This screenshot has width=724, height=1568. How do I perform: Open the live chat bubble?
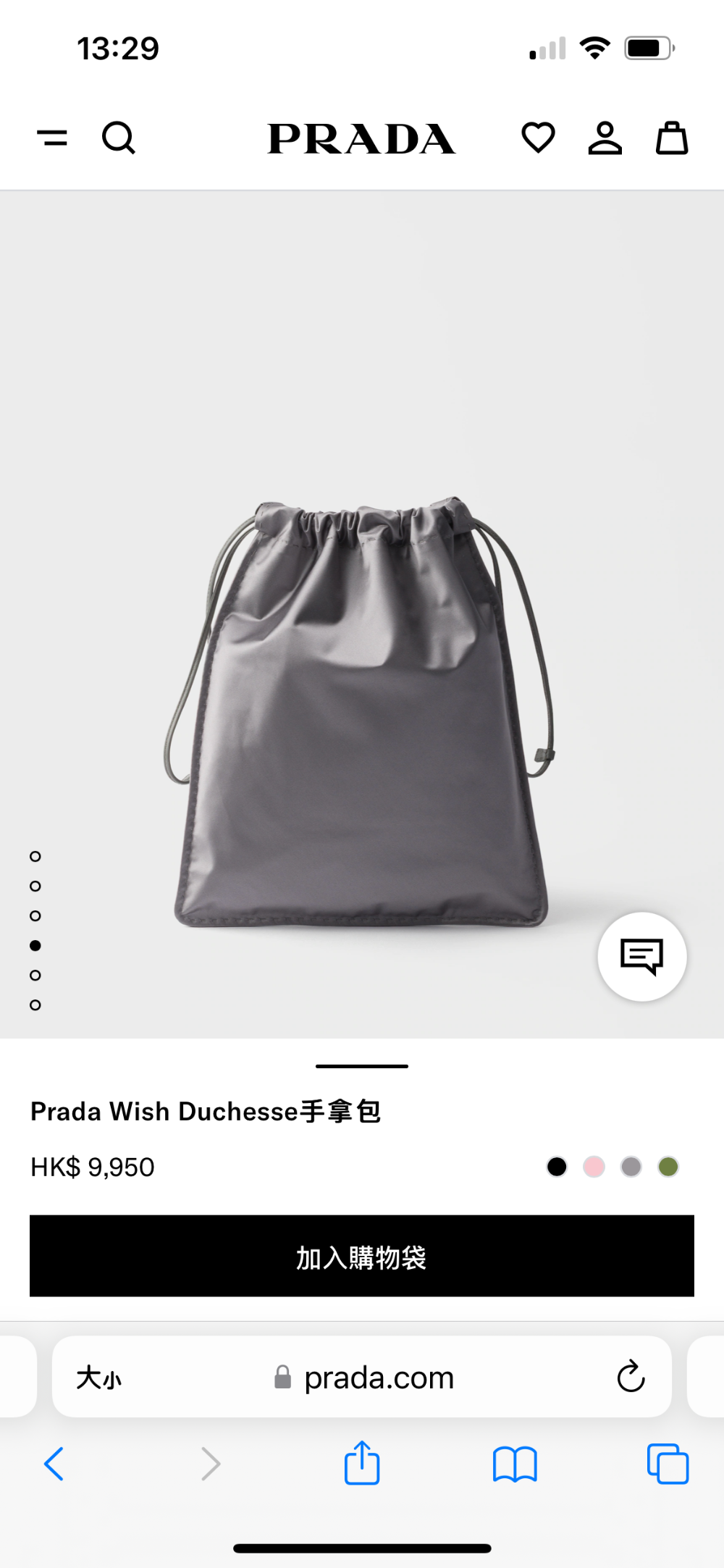click(642, 957)
